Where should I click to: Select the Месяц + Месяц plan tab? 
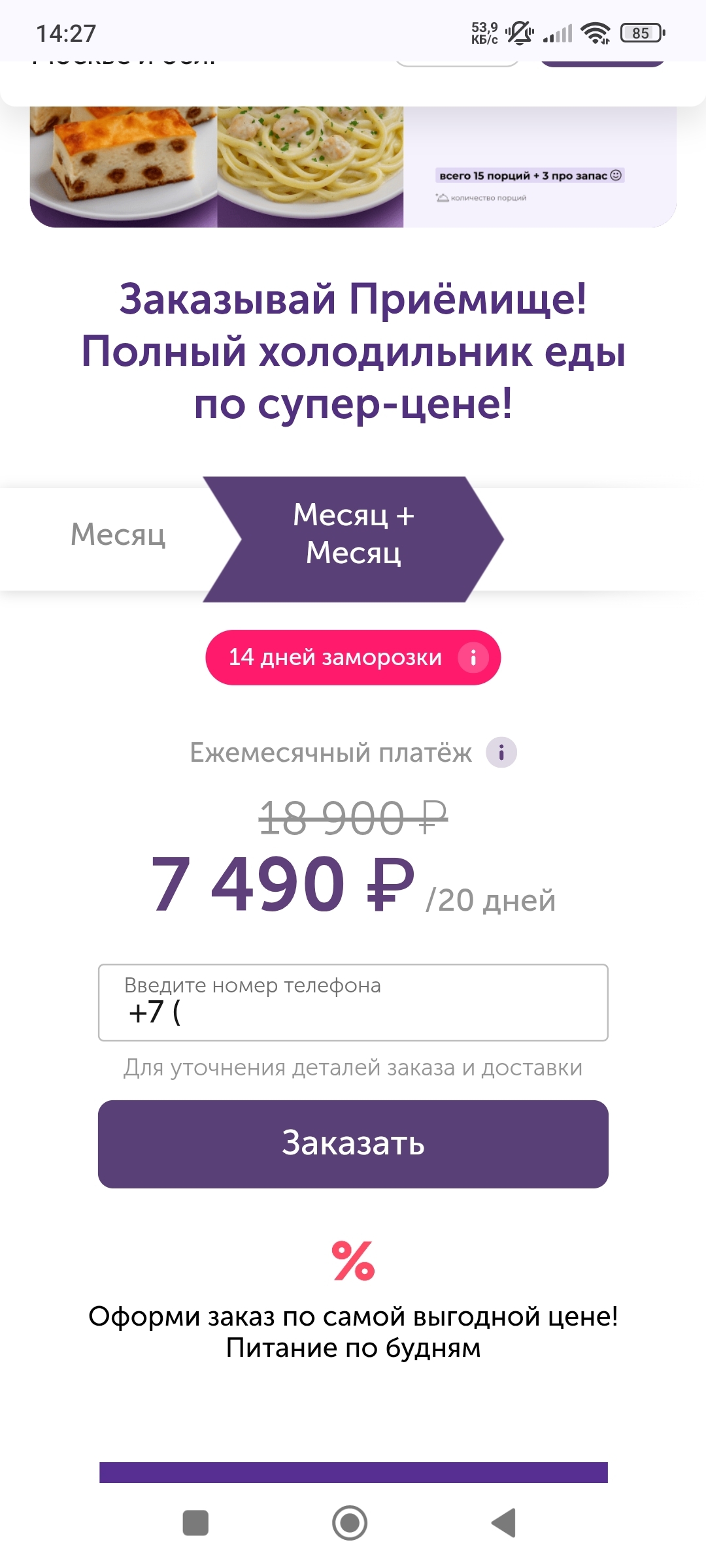point(353,534)
